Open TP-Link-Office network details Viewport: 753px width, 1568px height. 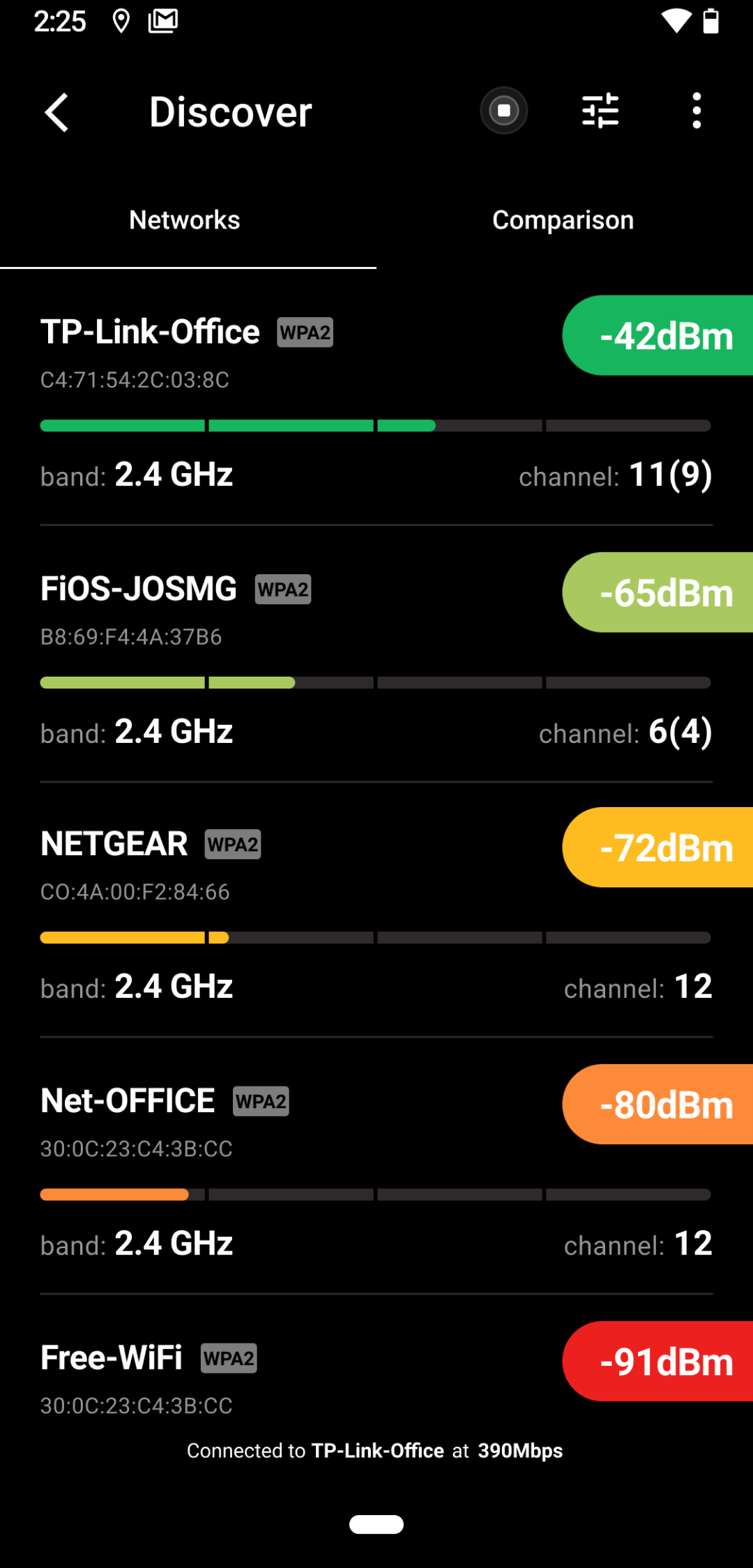[x=376, y=403]
